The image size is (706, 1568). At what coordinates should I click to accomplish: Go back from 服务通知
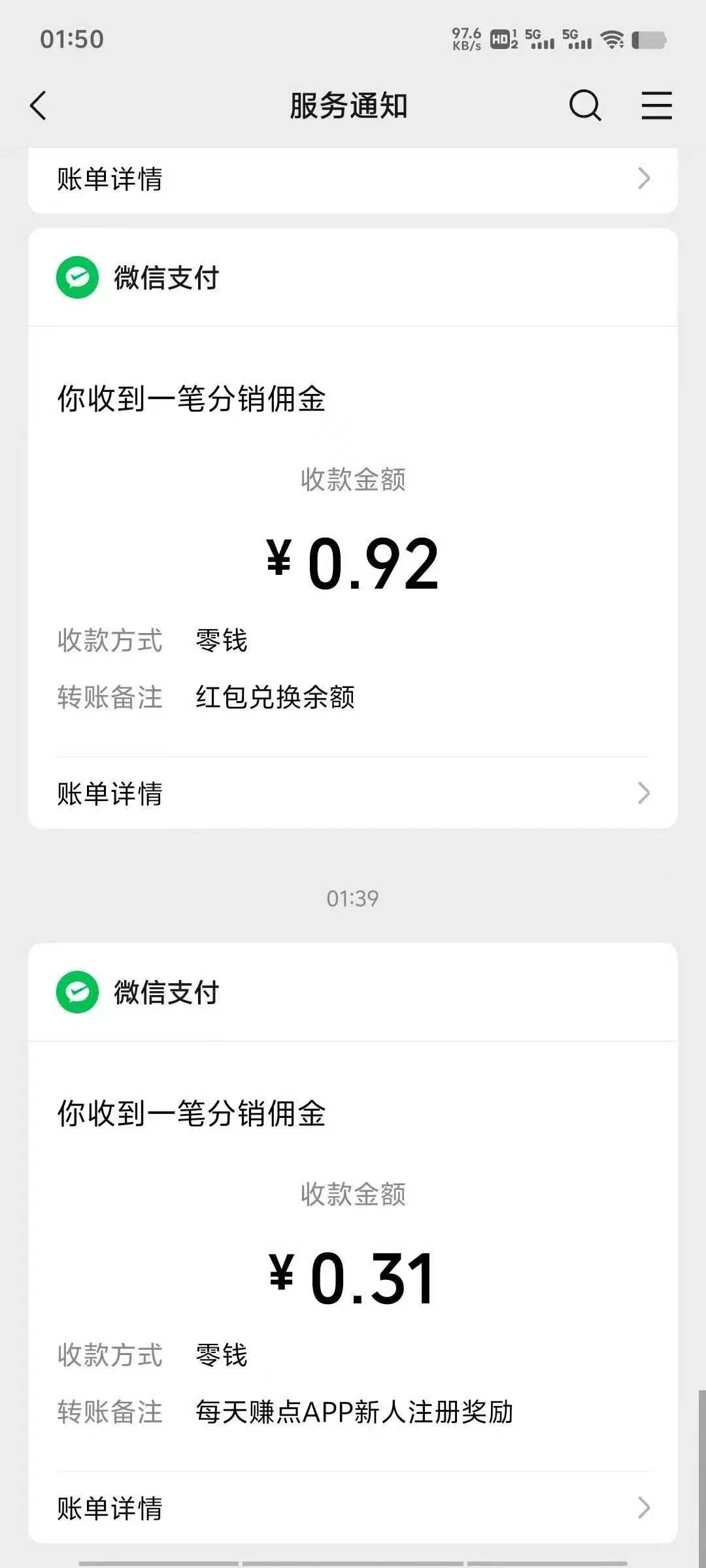point(39,105)
